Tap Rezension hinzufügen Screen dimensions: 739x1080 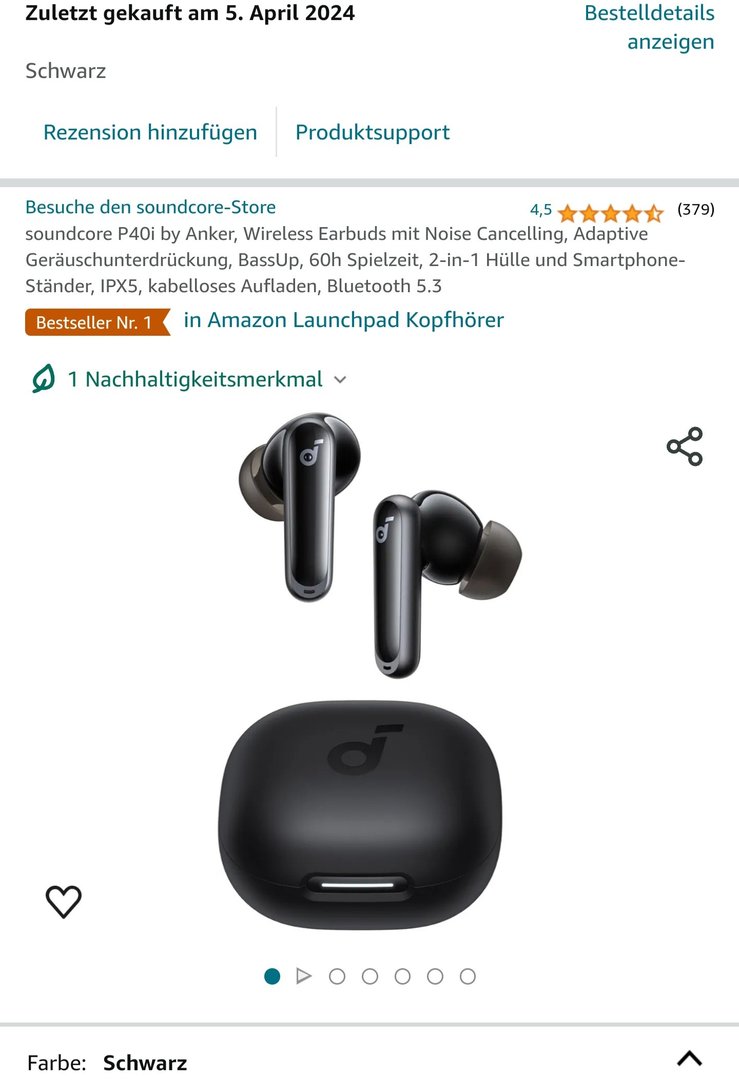coord(150,132)
